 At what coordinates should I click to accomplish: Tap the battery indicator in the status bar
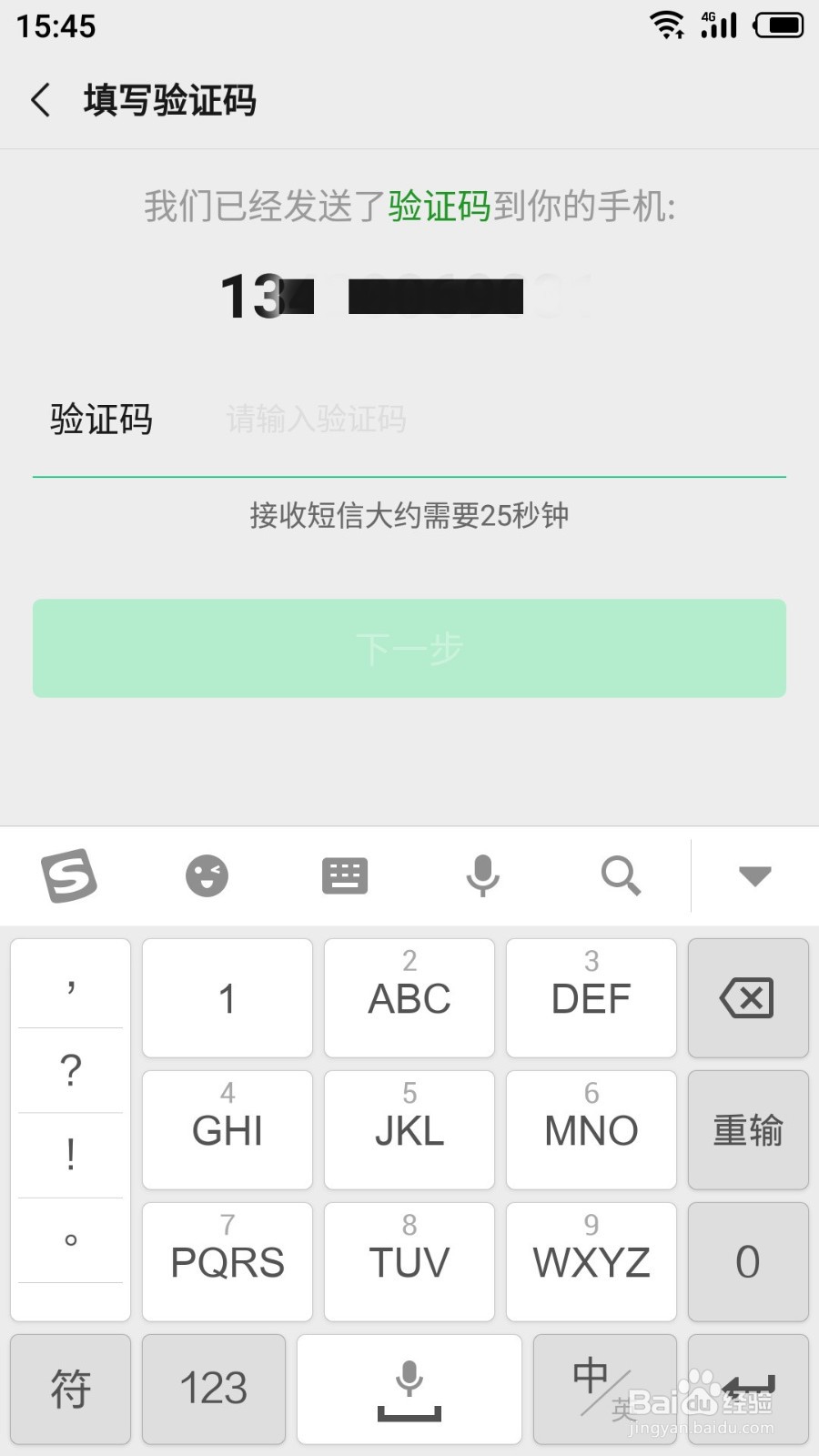point(778,25)
